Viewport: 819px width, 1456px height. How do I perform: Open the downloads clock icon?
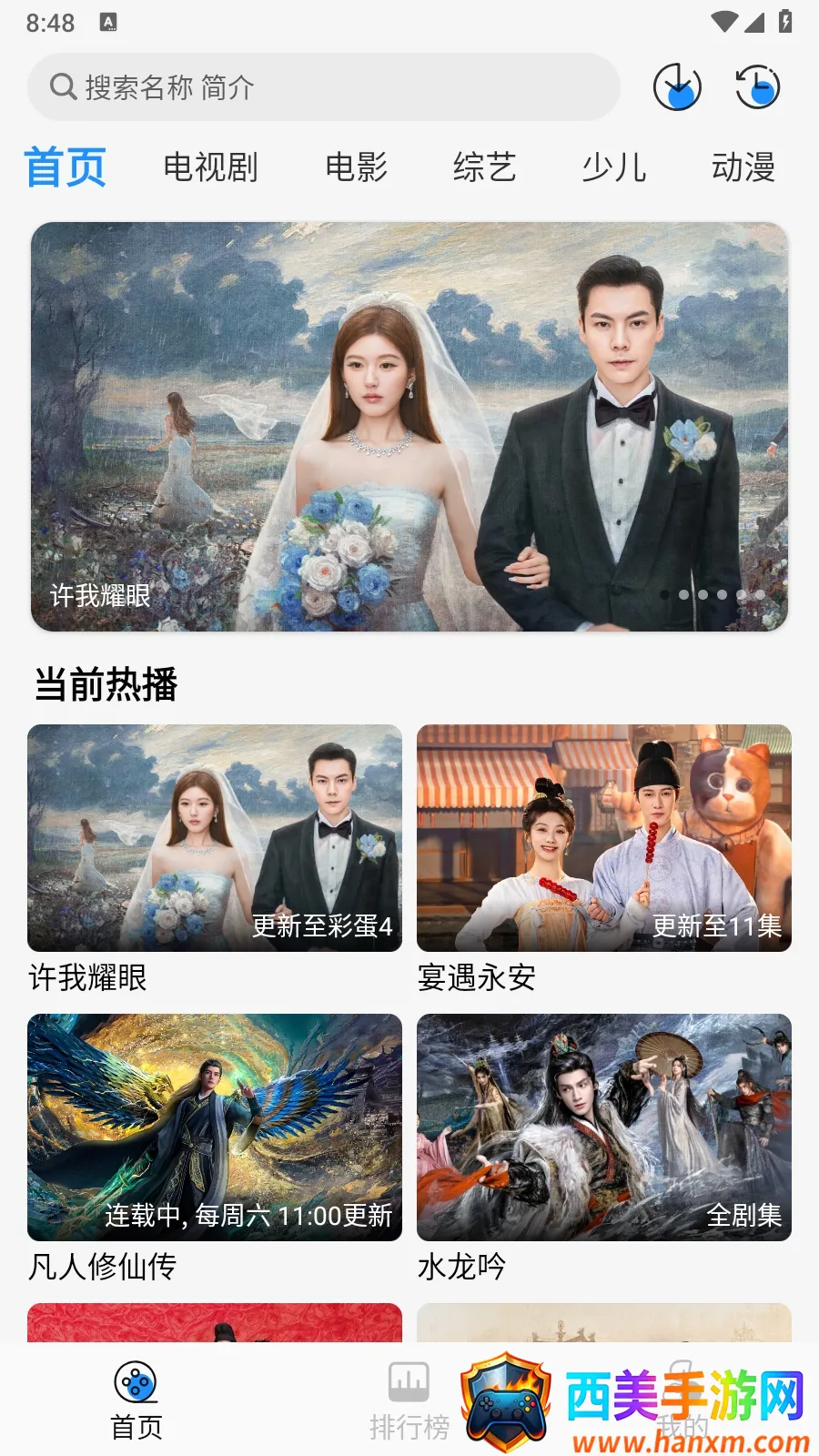tap(677, 87)
